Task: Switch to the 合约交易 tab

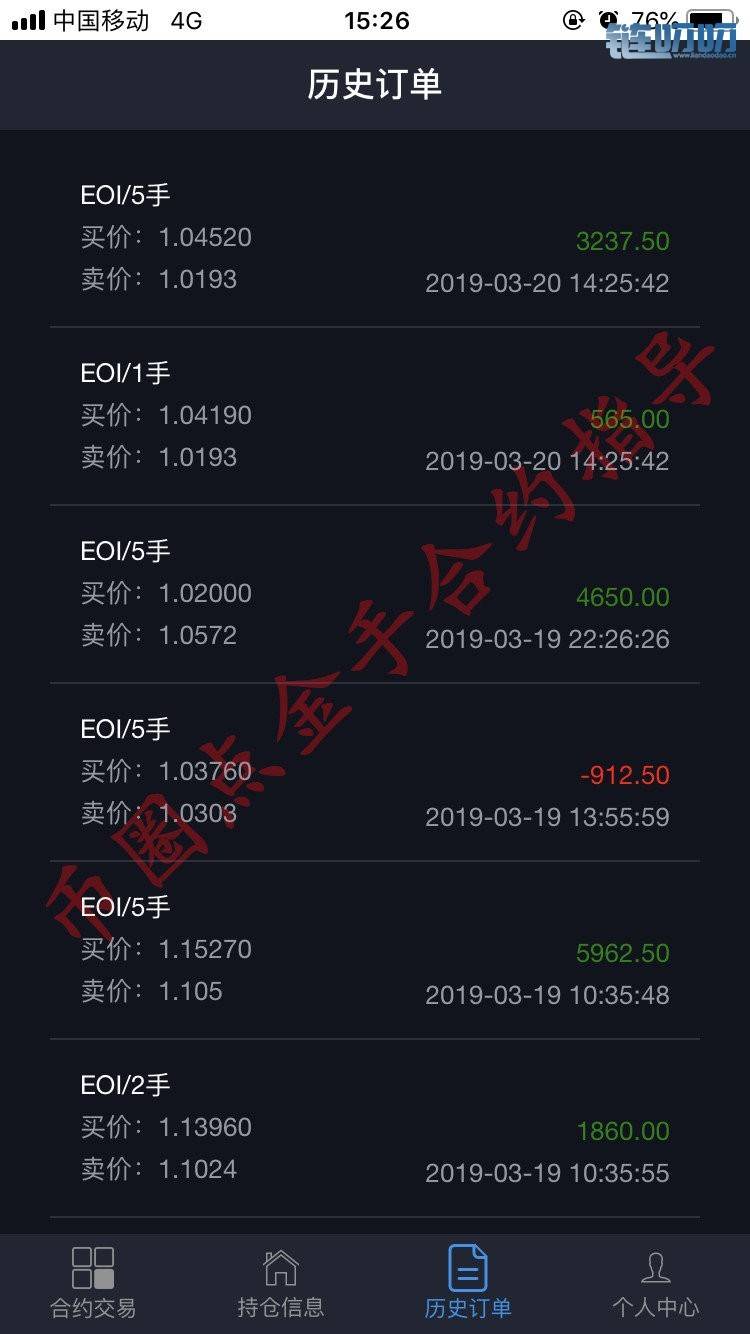Action: tap(93, 1283)
